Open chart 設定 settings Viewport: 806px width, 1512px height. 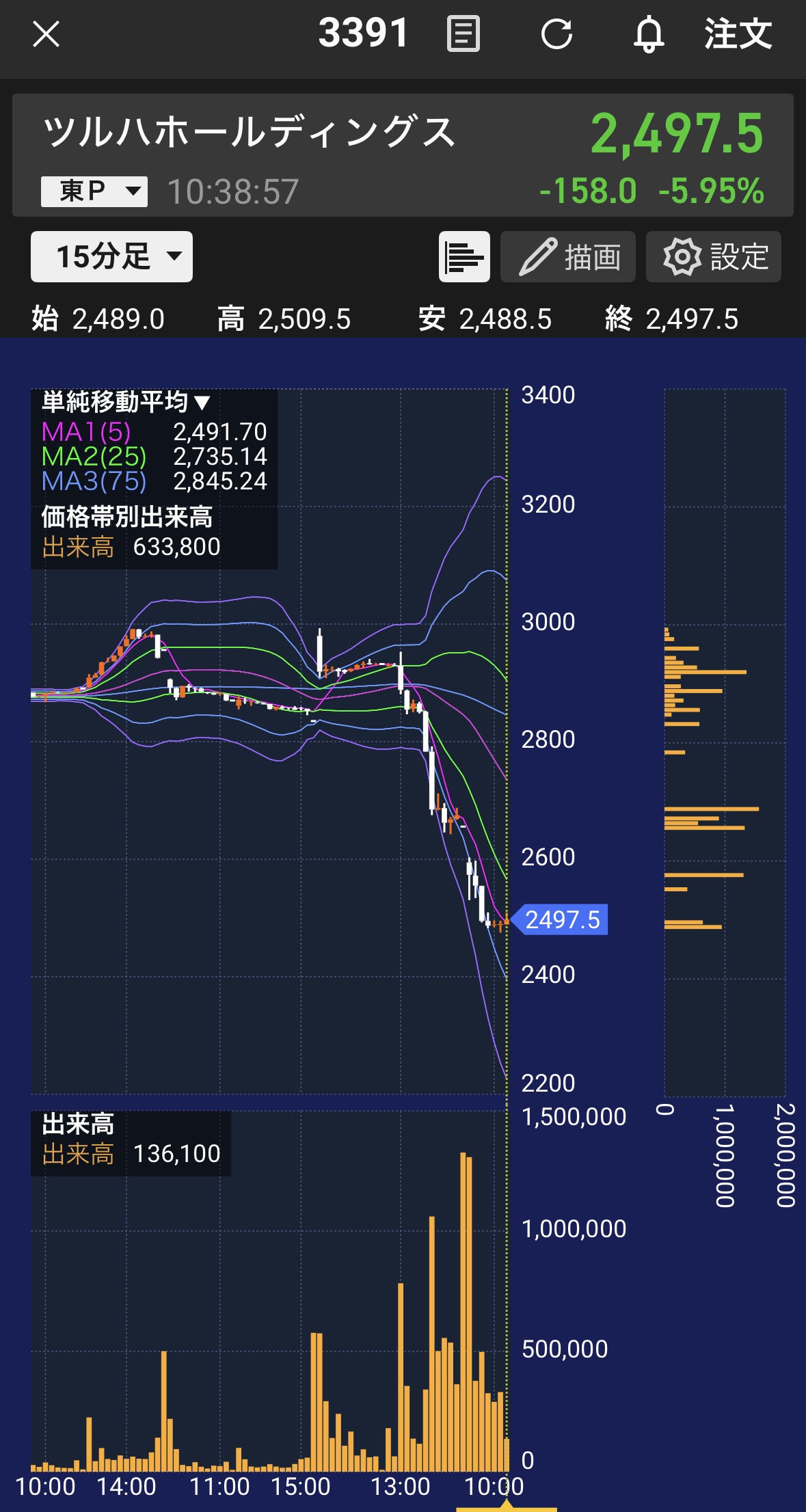pyautogui.click(x=714, y=257)
